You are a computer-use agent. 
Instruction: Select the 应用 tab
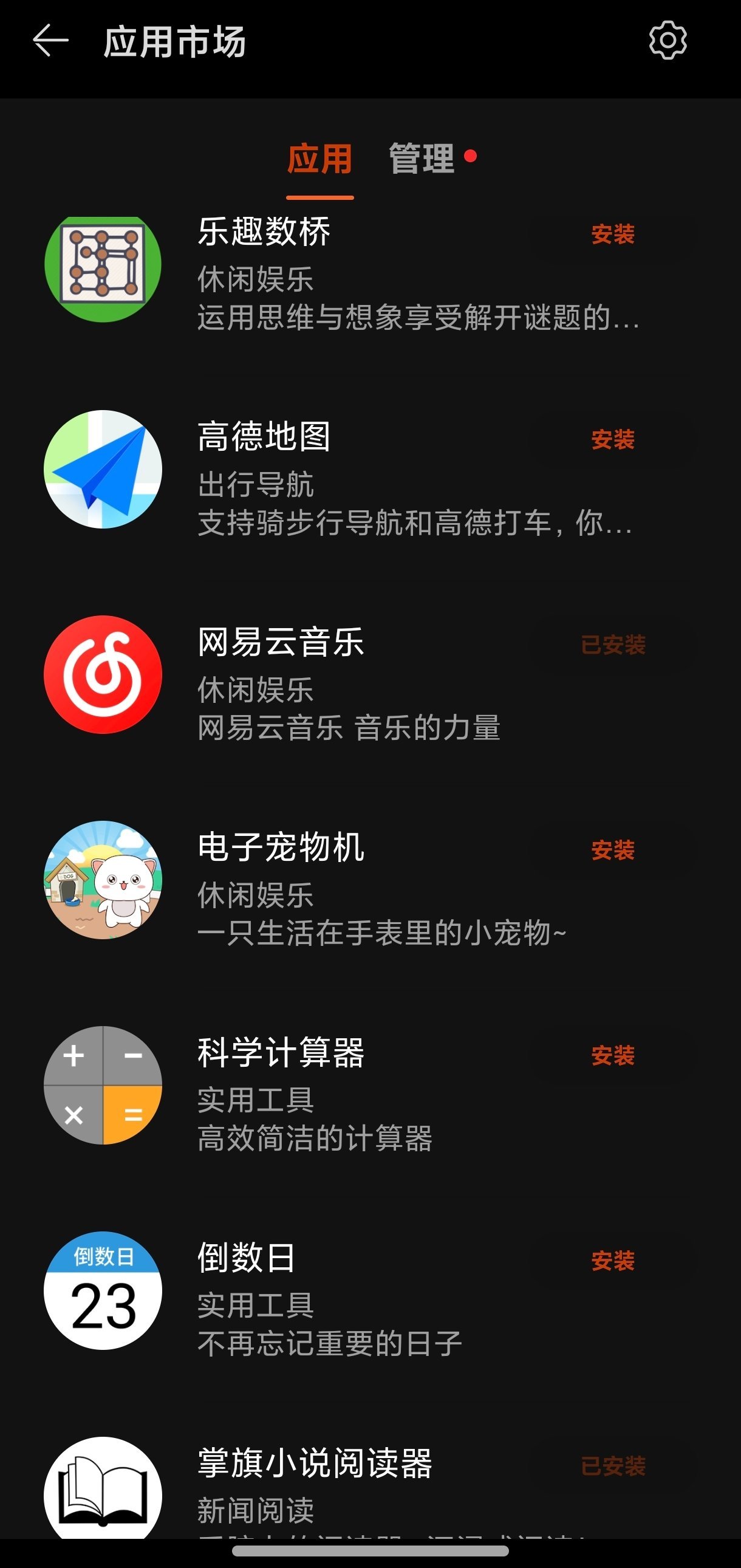[320, 159]
